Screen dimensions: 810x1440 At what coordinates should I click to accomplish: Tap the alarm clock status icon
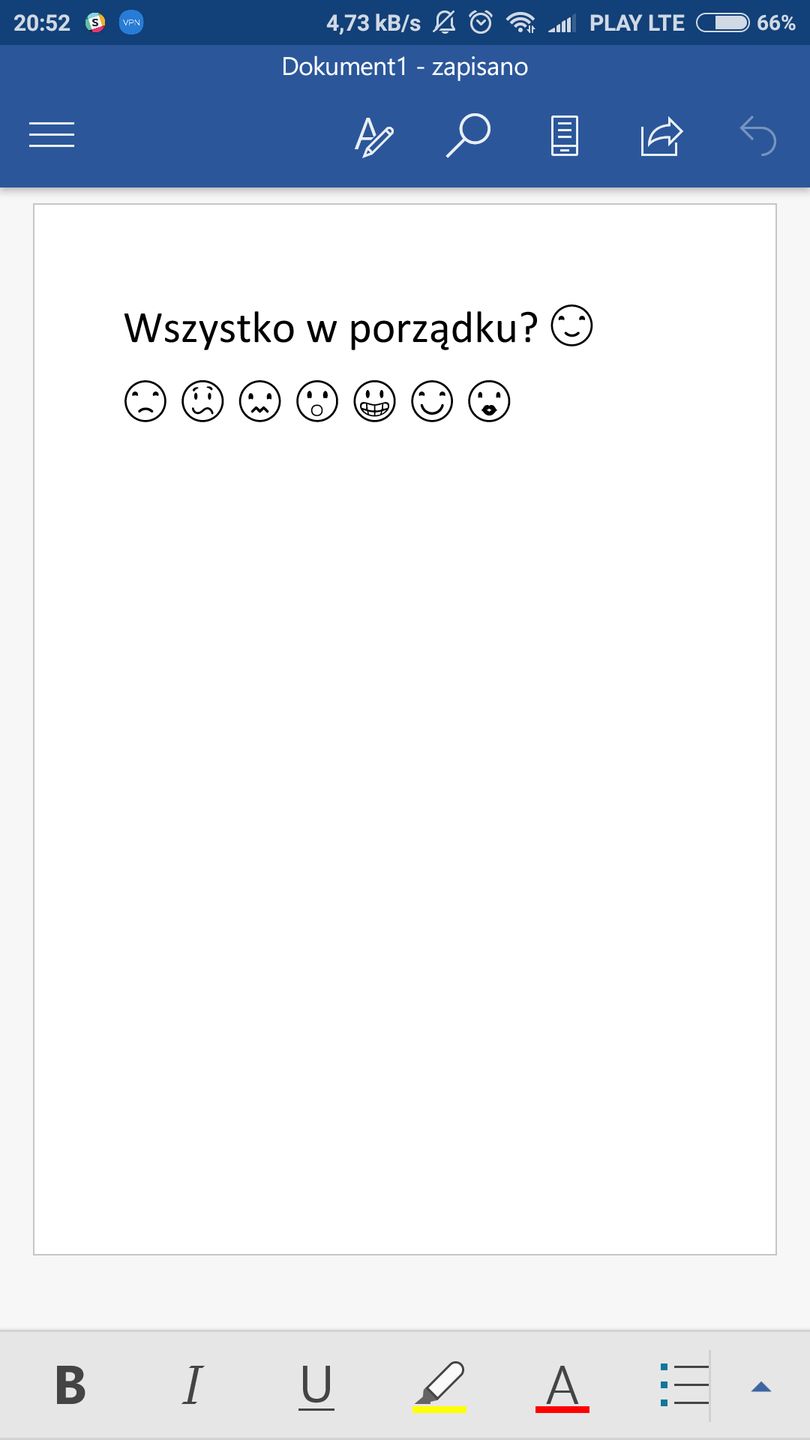pos(482,21)
